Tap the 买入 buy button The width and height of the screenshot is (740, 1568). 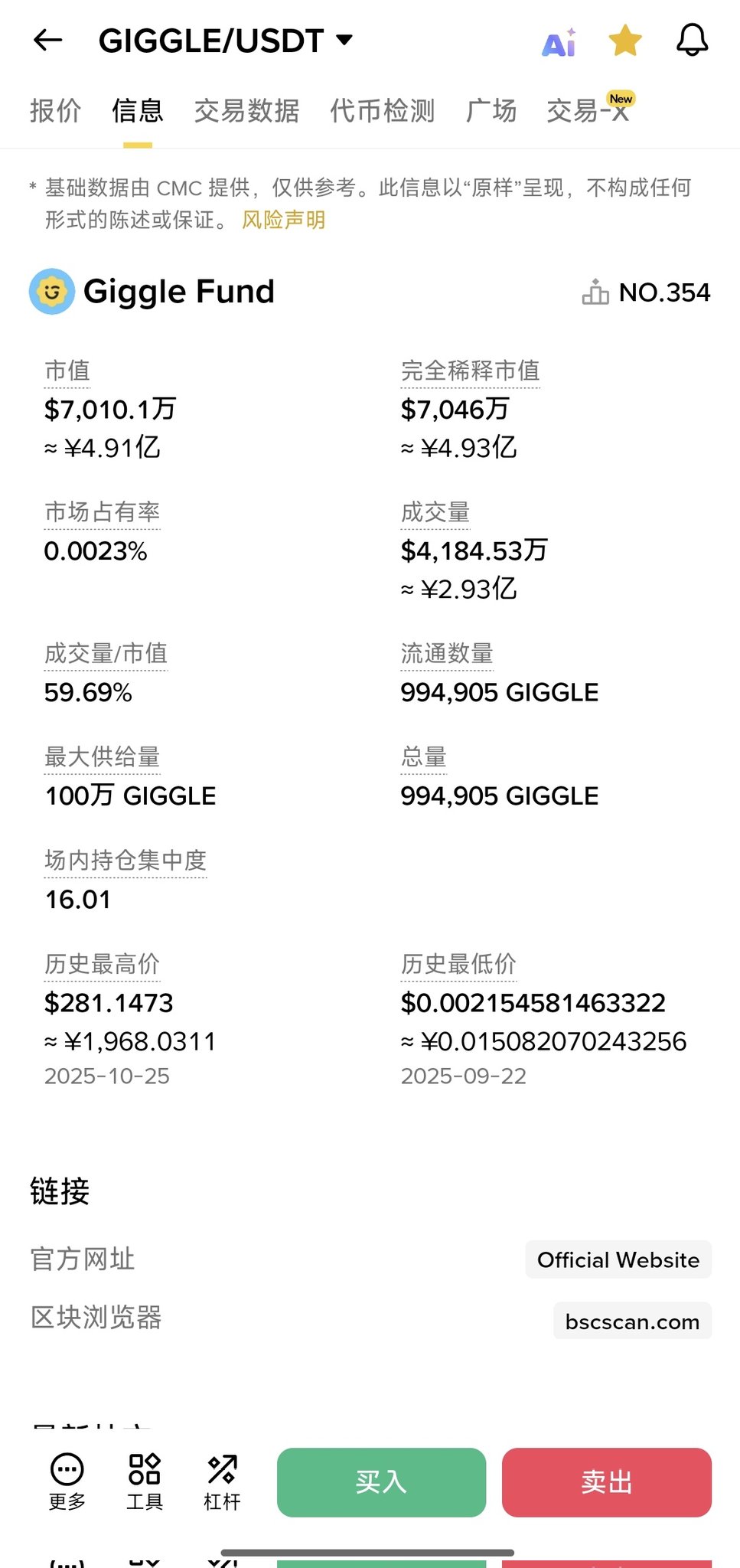381,1481
